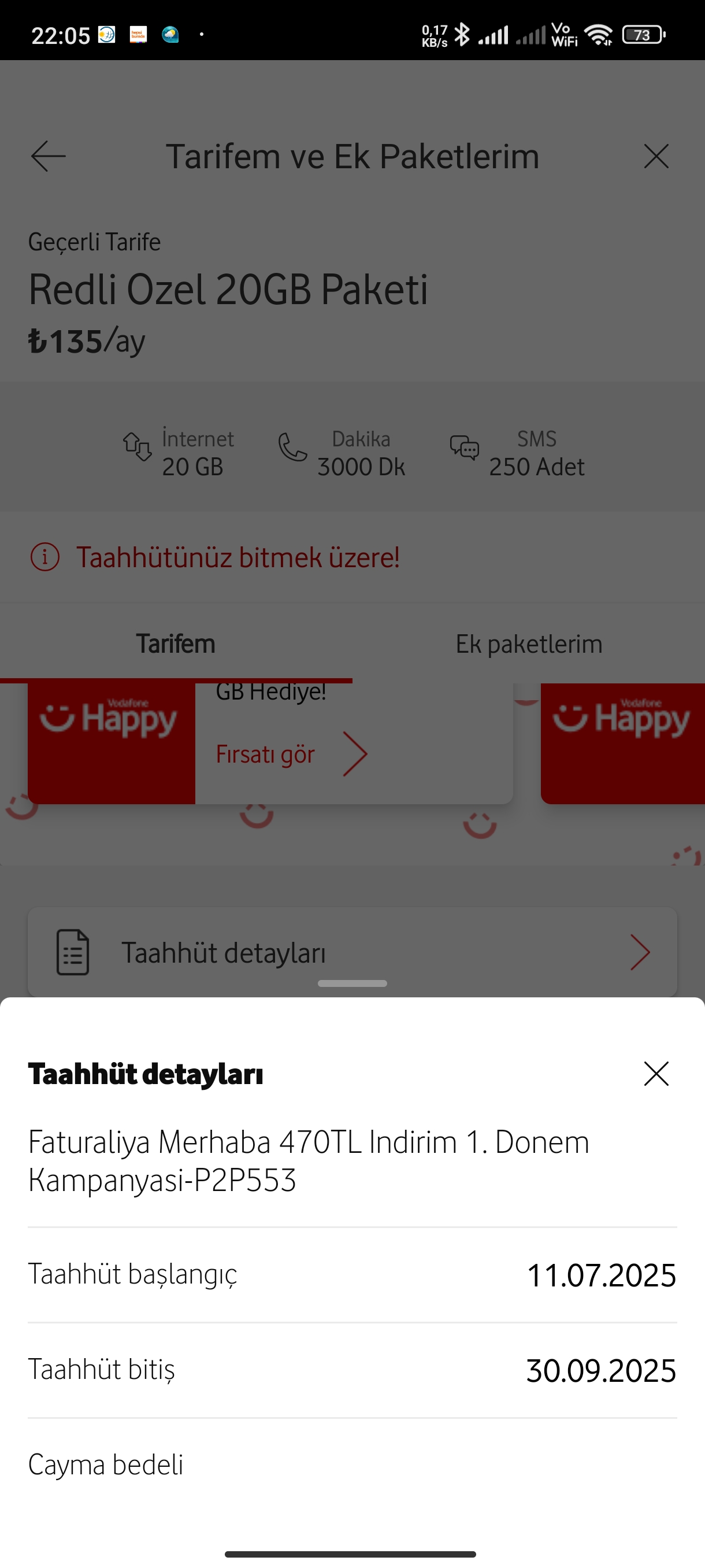
Task: Close the Tarifem ve Ek Paketlerim page
Action: 656,157
